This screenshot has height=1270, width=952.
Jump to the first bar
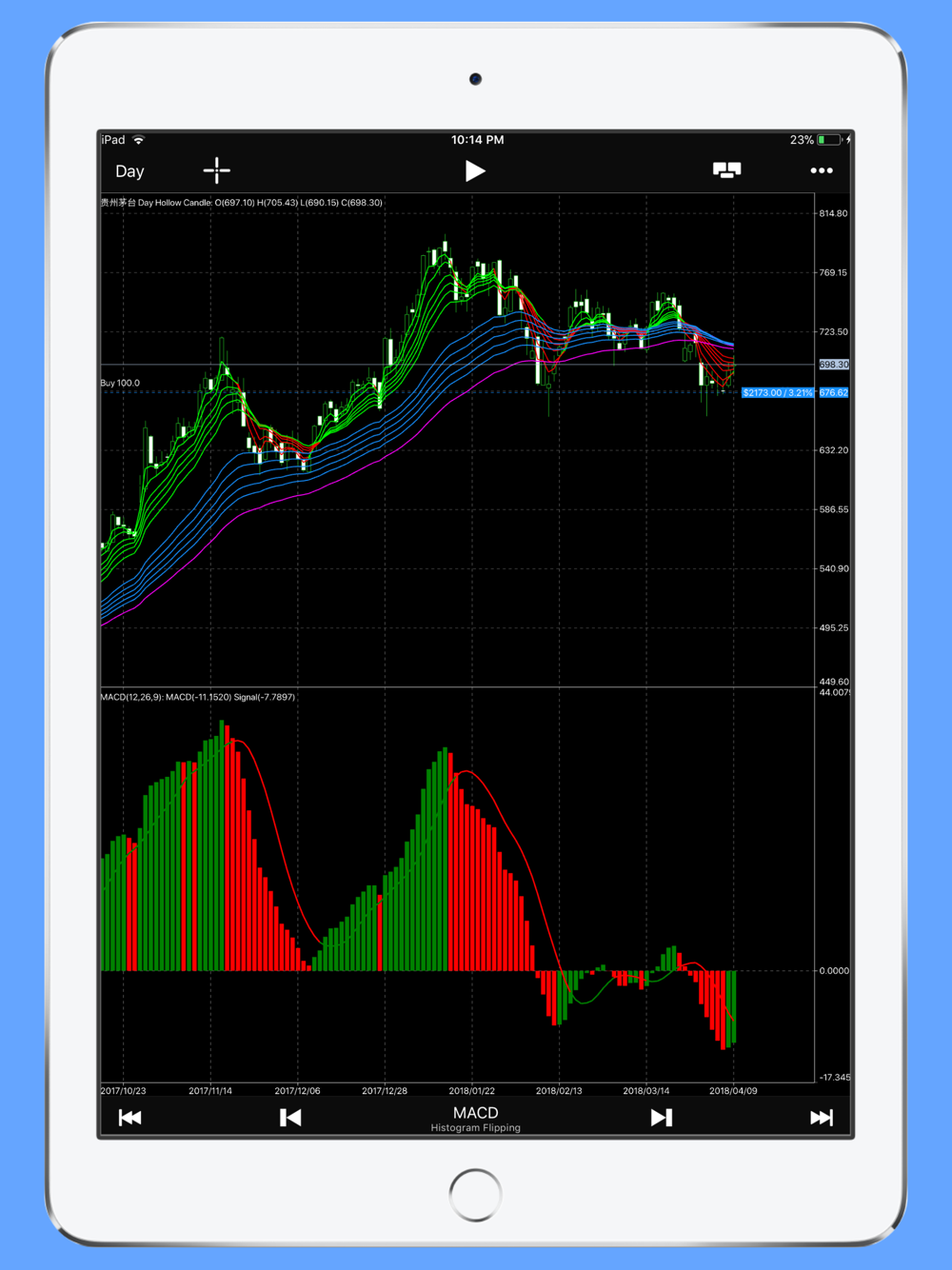(x=130, y=1118)
